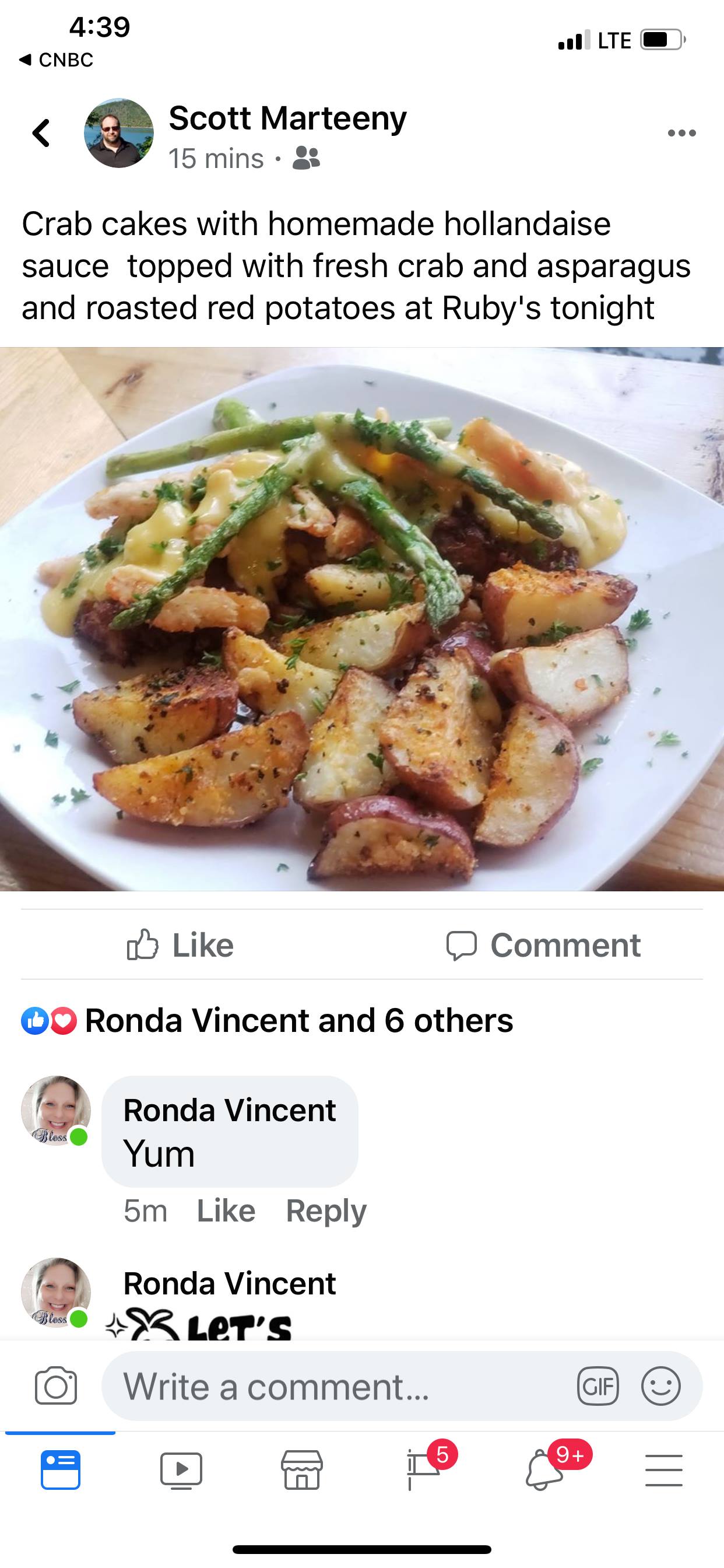Open post options with the three-dot menu
Image resolution: width=724 pixels, height=1568 pixels.
pyautogui.click(x=682, y=132)
